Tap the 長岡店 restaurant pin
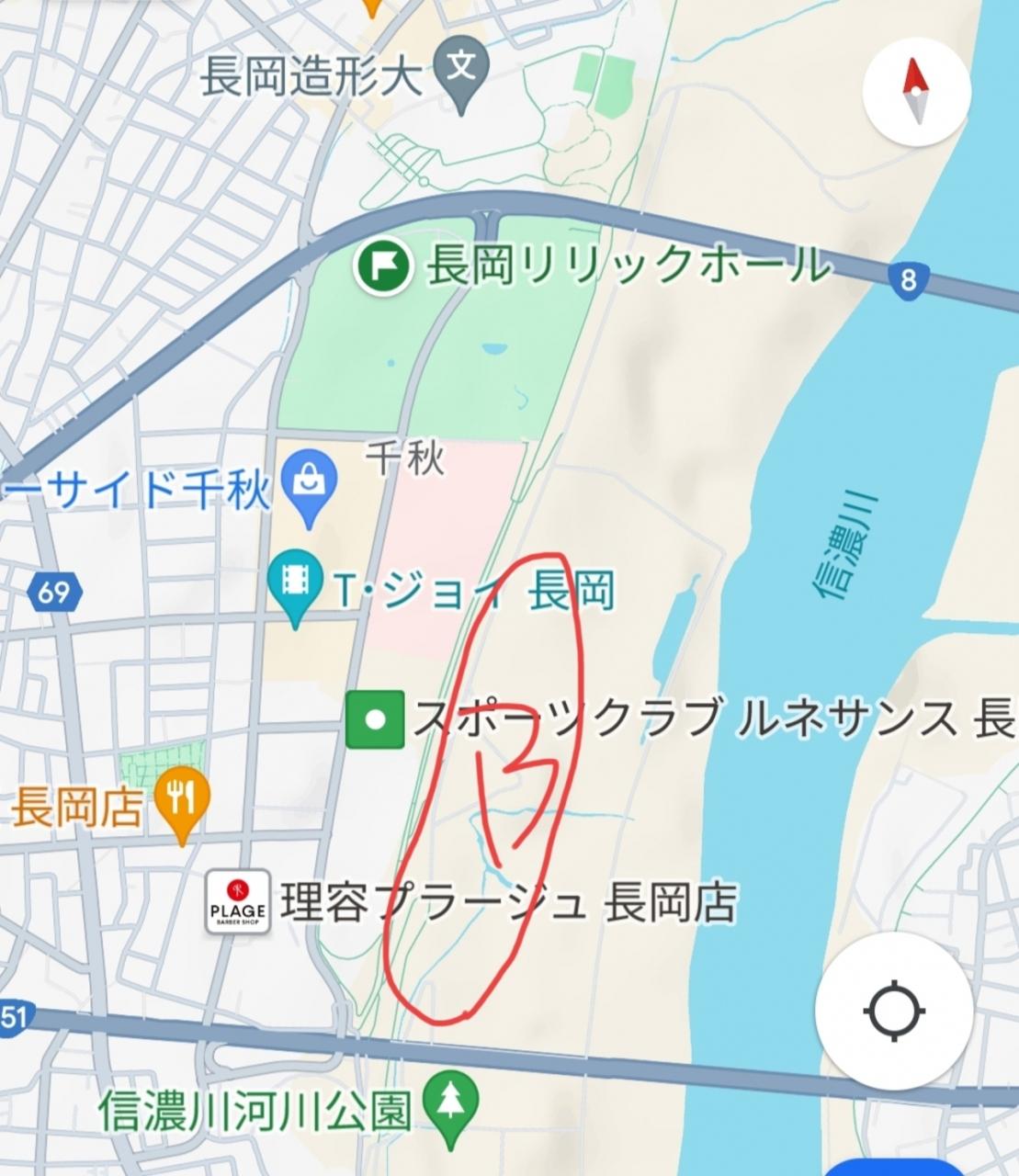This screenshot has height=1176, width=1019. tap(182, 797)
